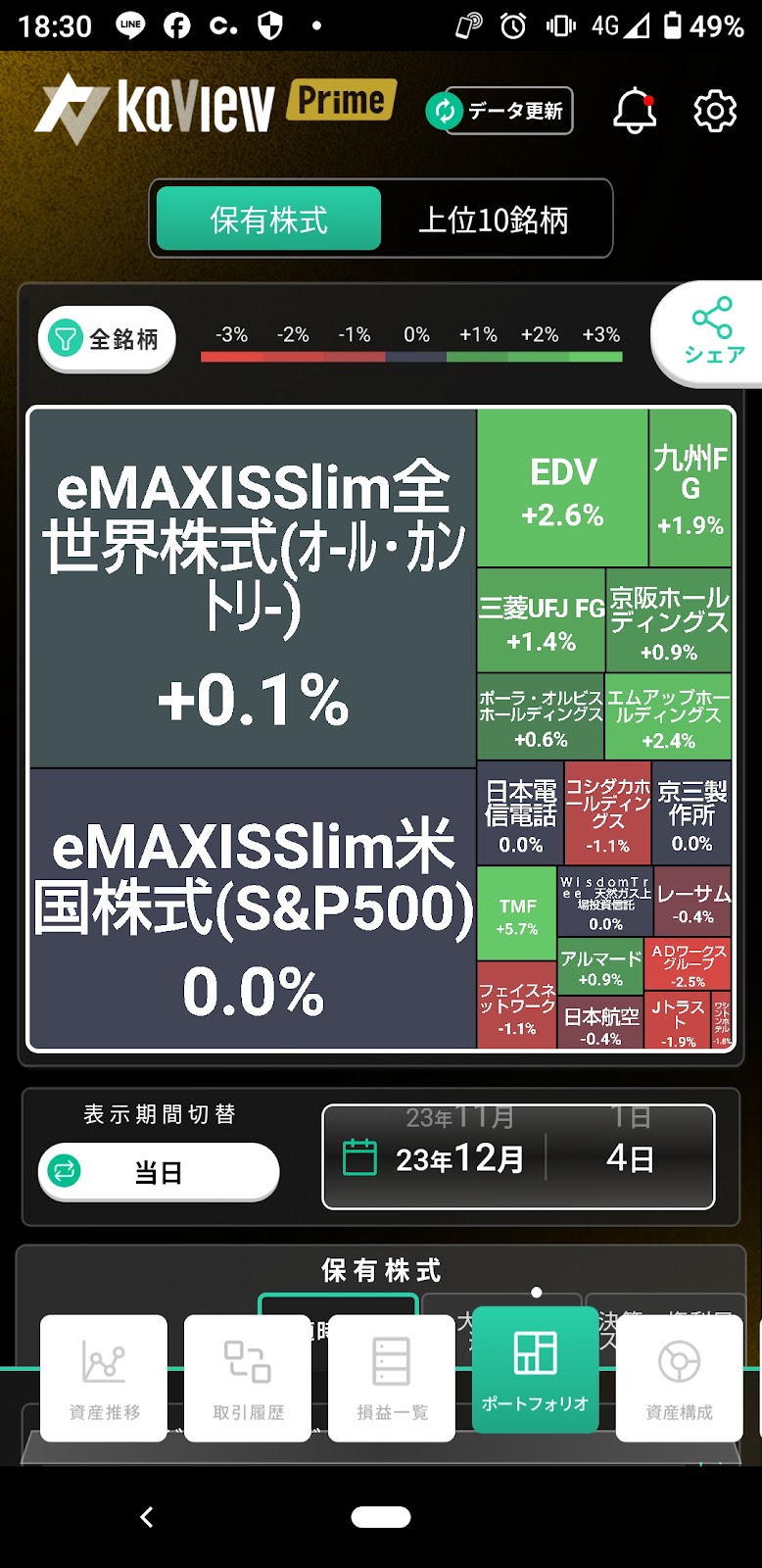Open the 資産構成 tab

[x=679, y=1378]
